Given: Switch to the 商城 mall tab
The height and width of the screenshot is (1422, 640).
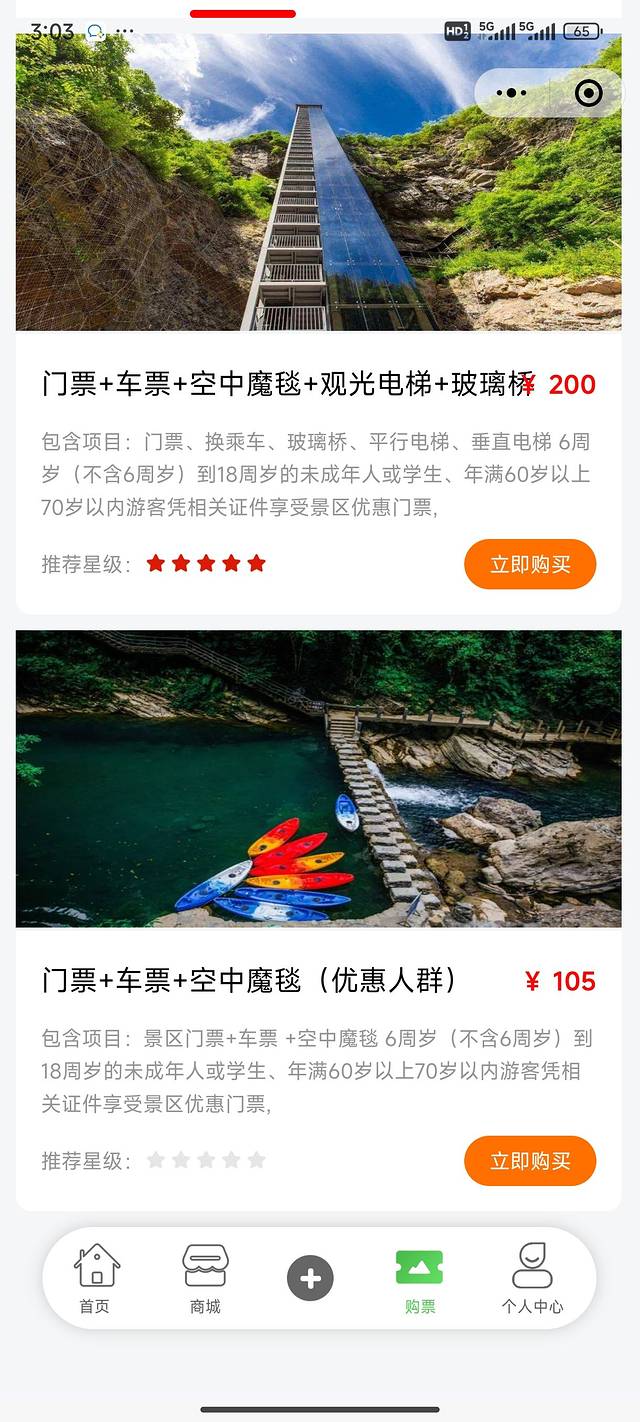Looking at the screenshot, I should pyautogui.click(x=205, y=1278).
